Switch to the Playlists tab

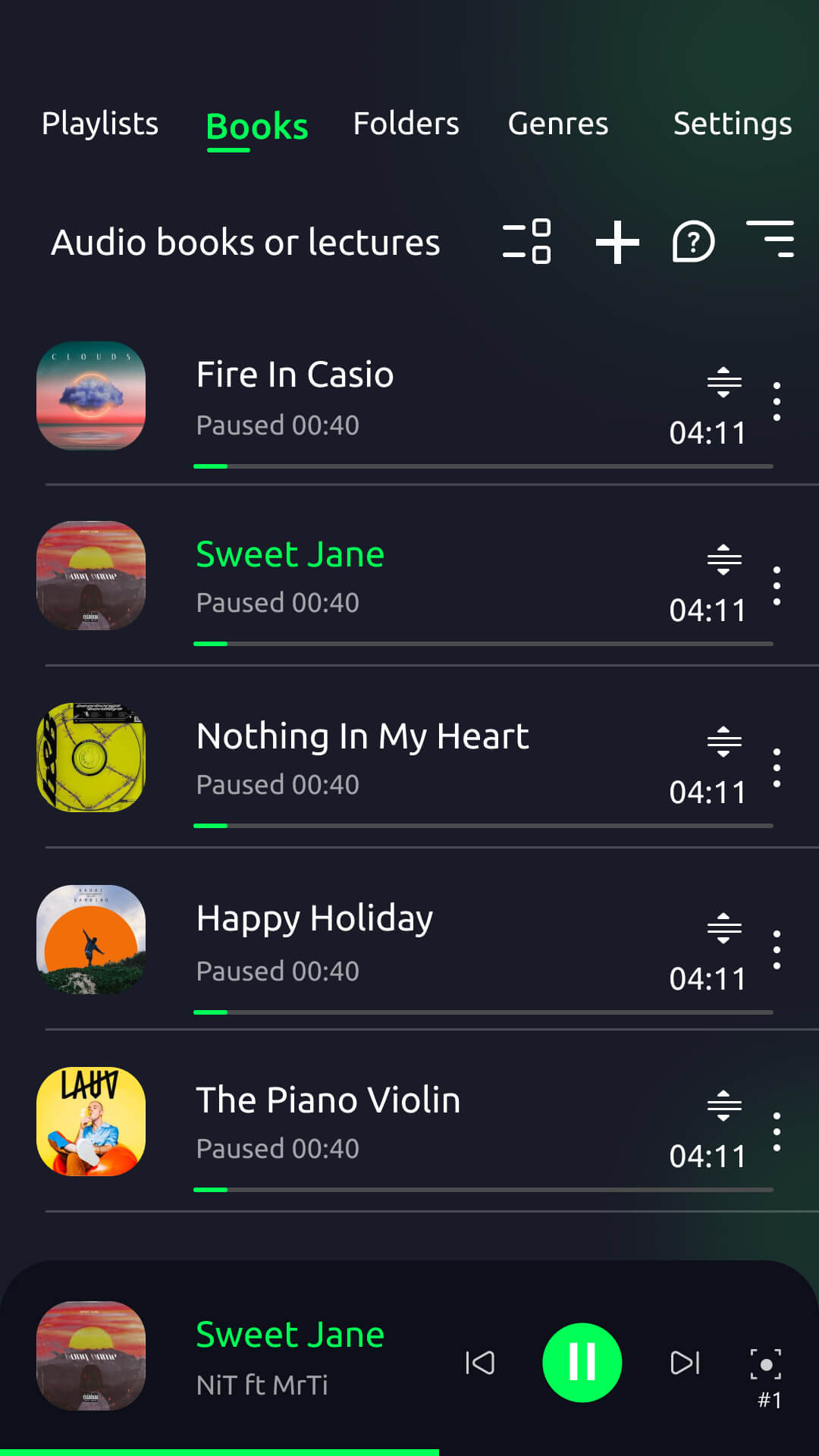[x=99, y=124]
